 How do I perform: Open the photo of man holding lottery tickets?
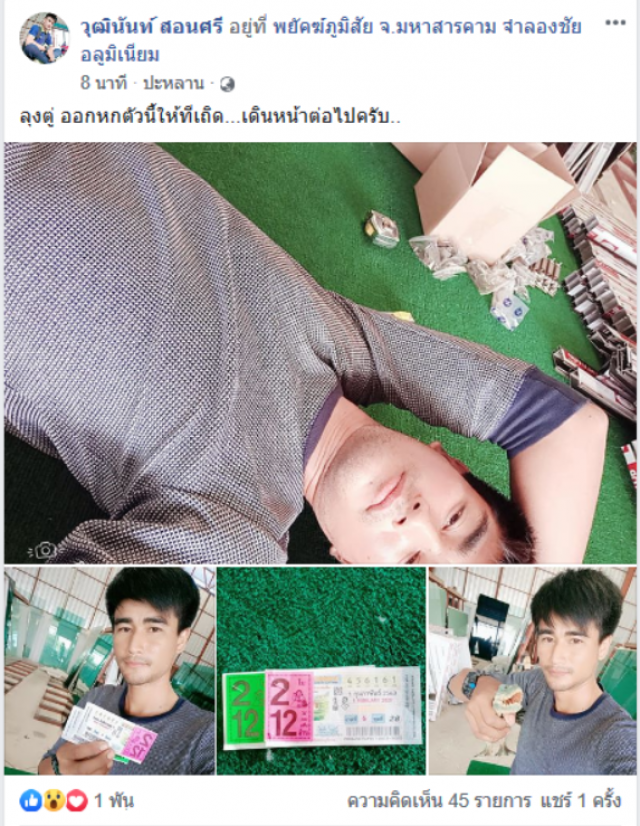(x=109, y=671)
